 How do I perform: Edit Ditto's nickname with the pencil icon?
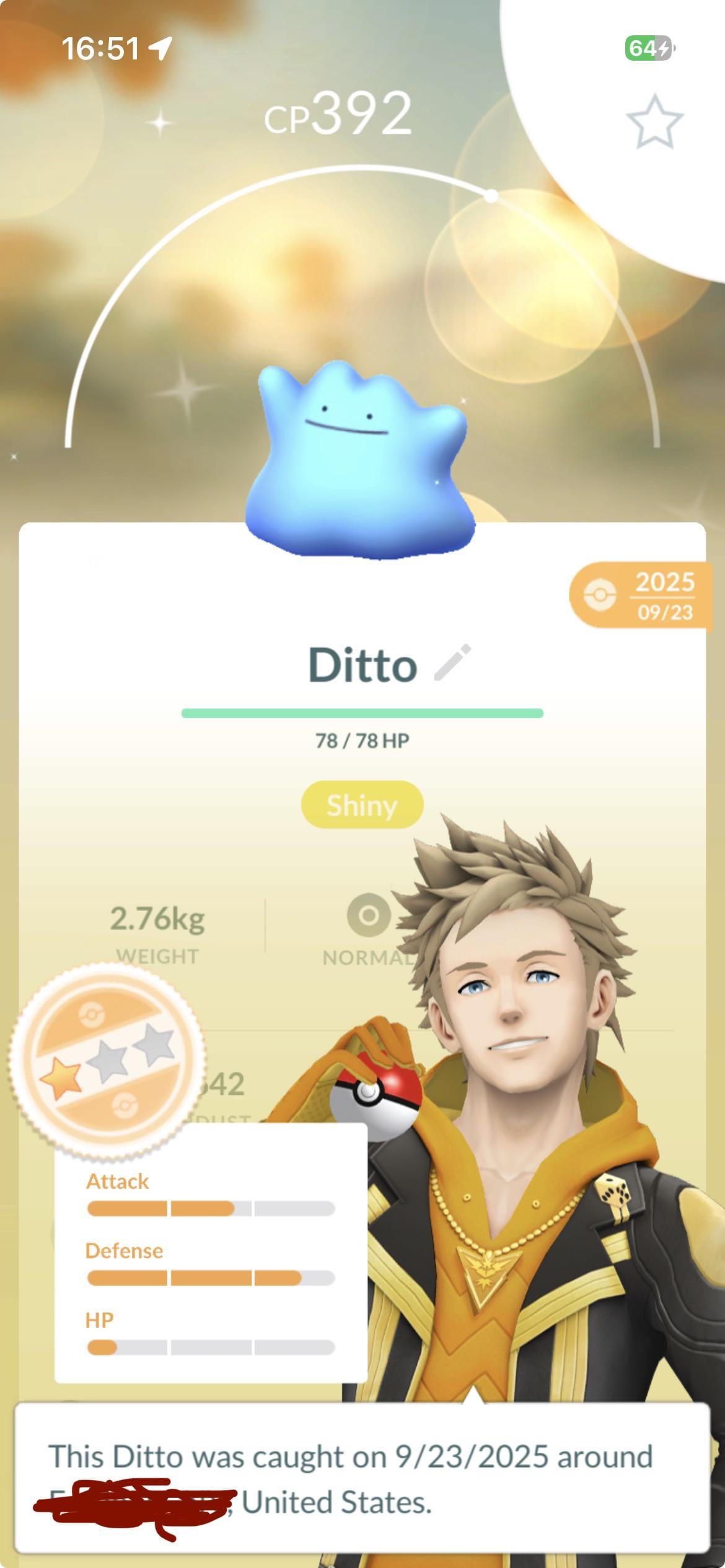pyautogui.click(x=452, y=663)
